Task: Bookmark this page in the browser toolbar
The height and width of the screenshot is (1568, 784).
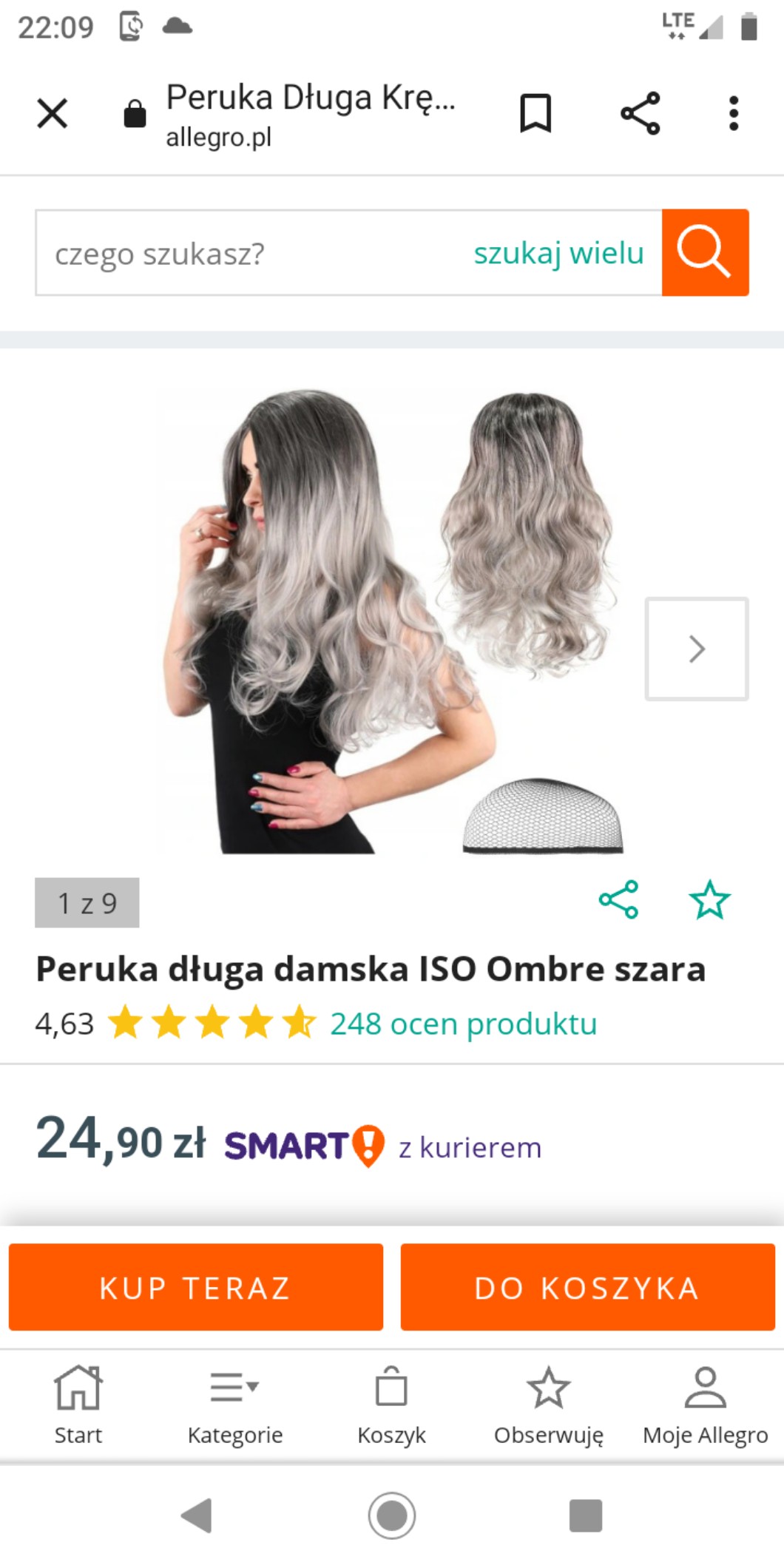Action: tap(535, 114)
